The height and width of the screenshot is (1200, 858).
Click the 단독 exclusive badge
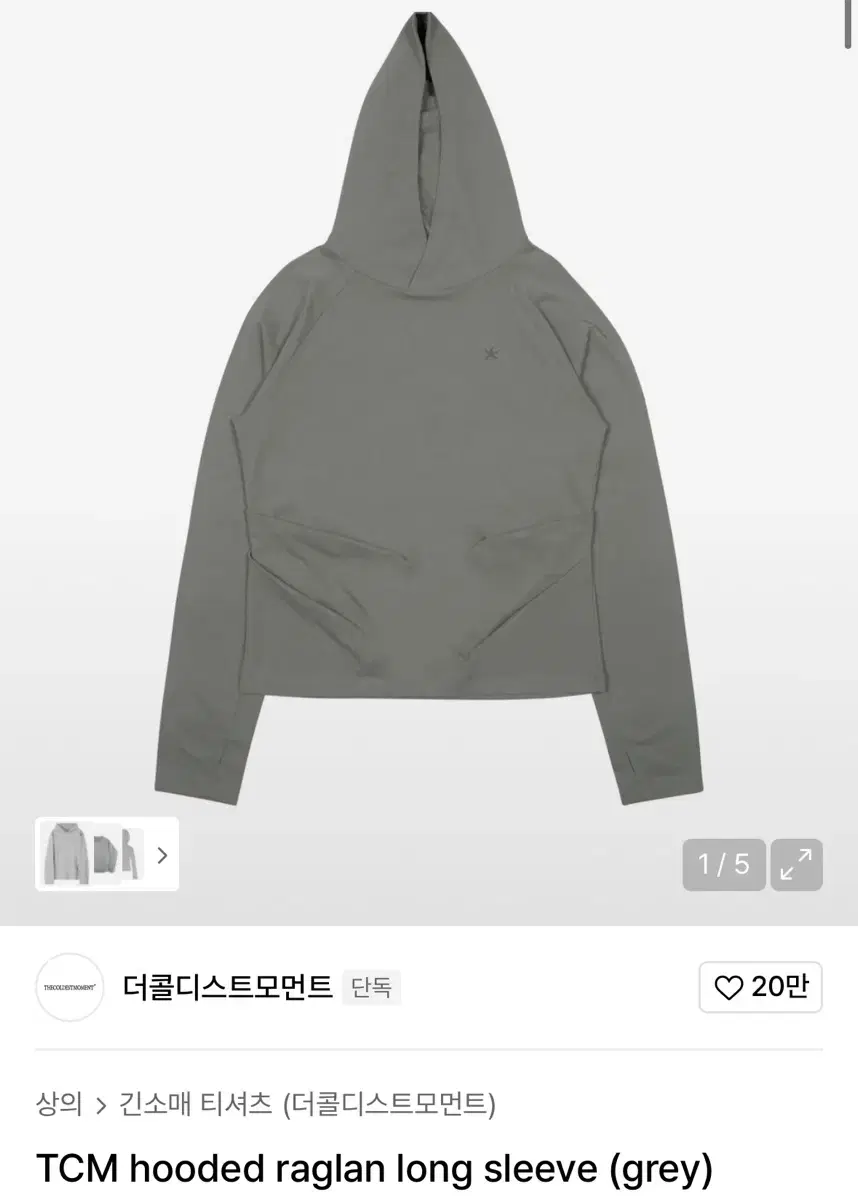(371, 988)
